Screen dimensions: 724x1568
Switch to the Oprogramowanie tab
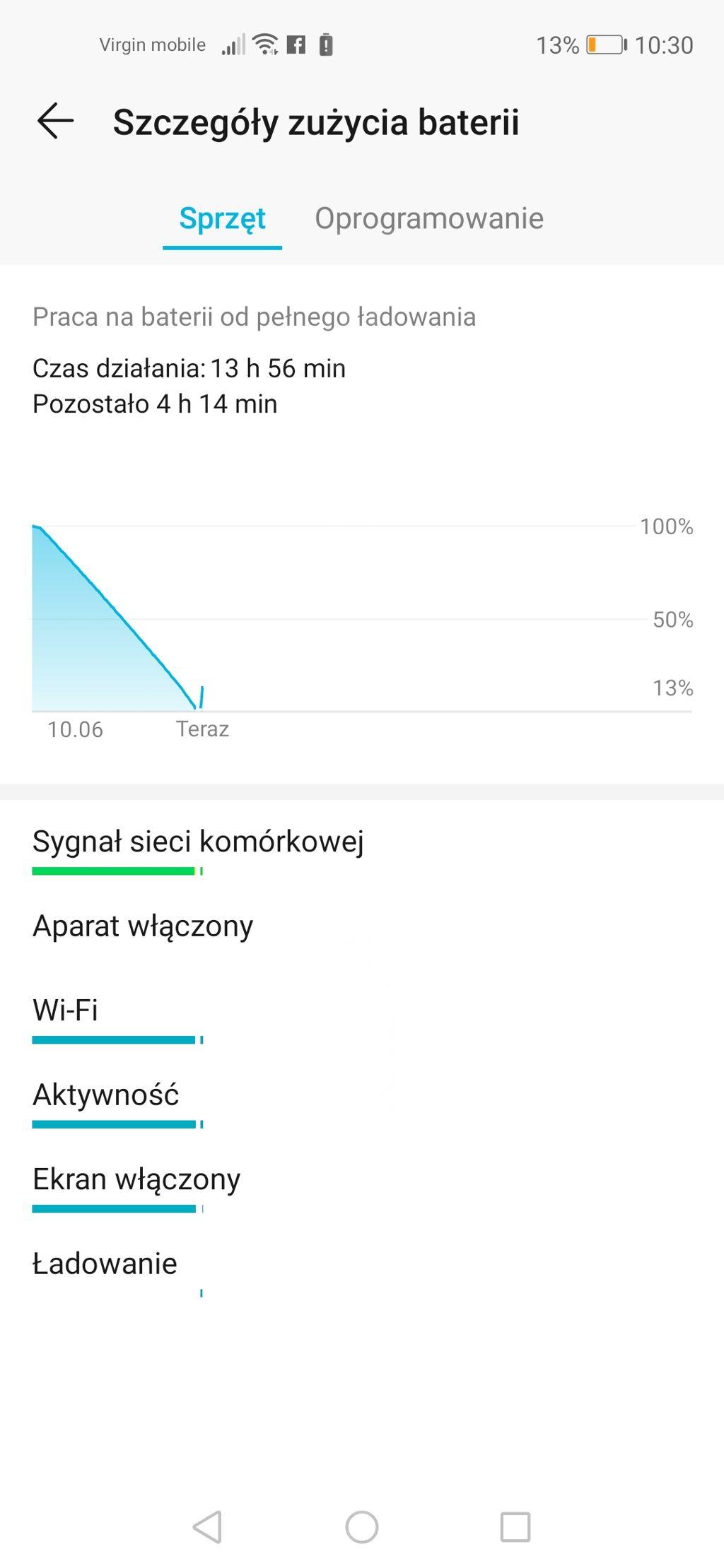pyautogui.click(x=429, y=218)
